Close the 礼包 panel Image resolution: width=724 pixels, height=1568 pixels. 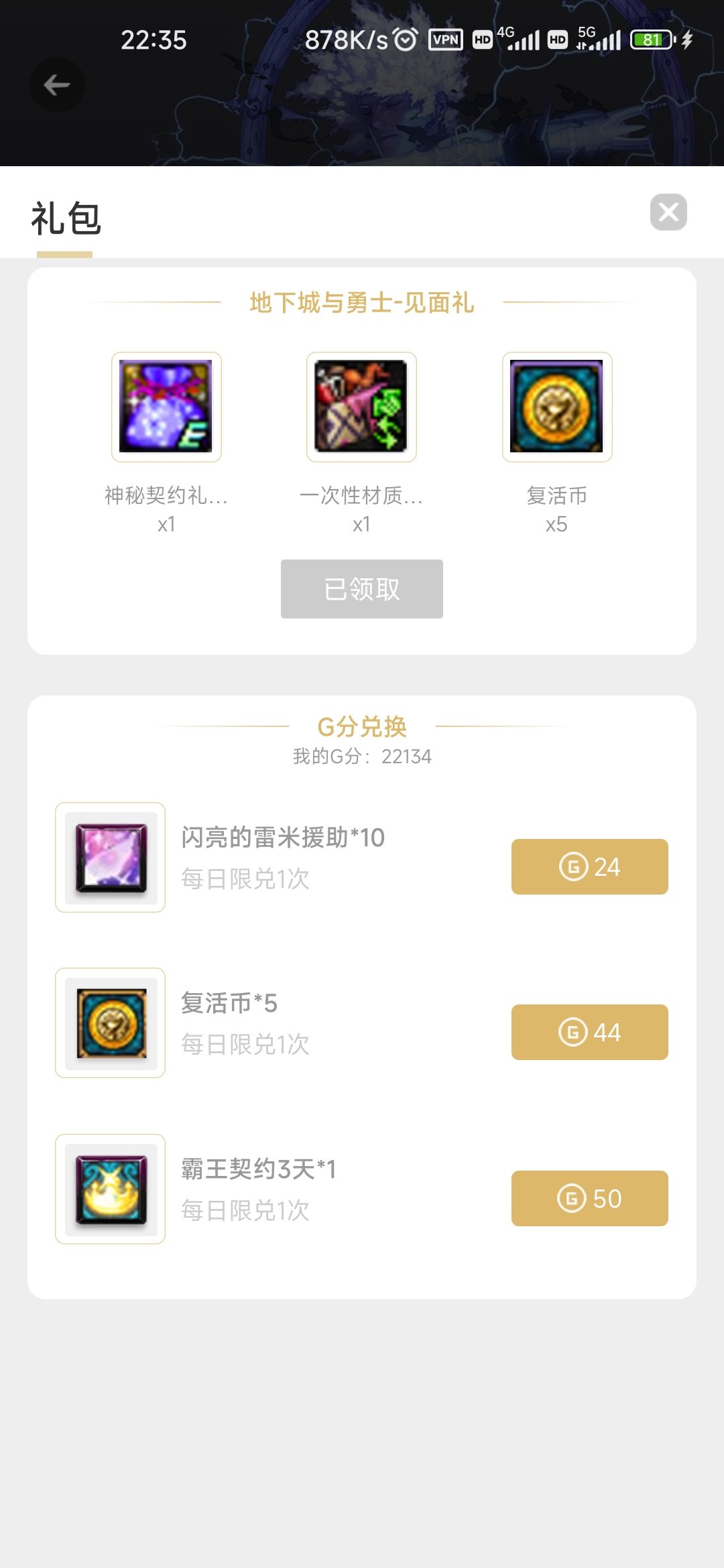pos(668,212)
